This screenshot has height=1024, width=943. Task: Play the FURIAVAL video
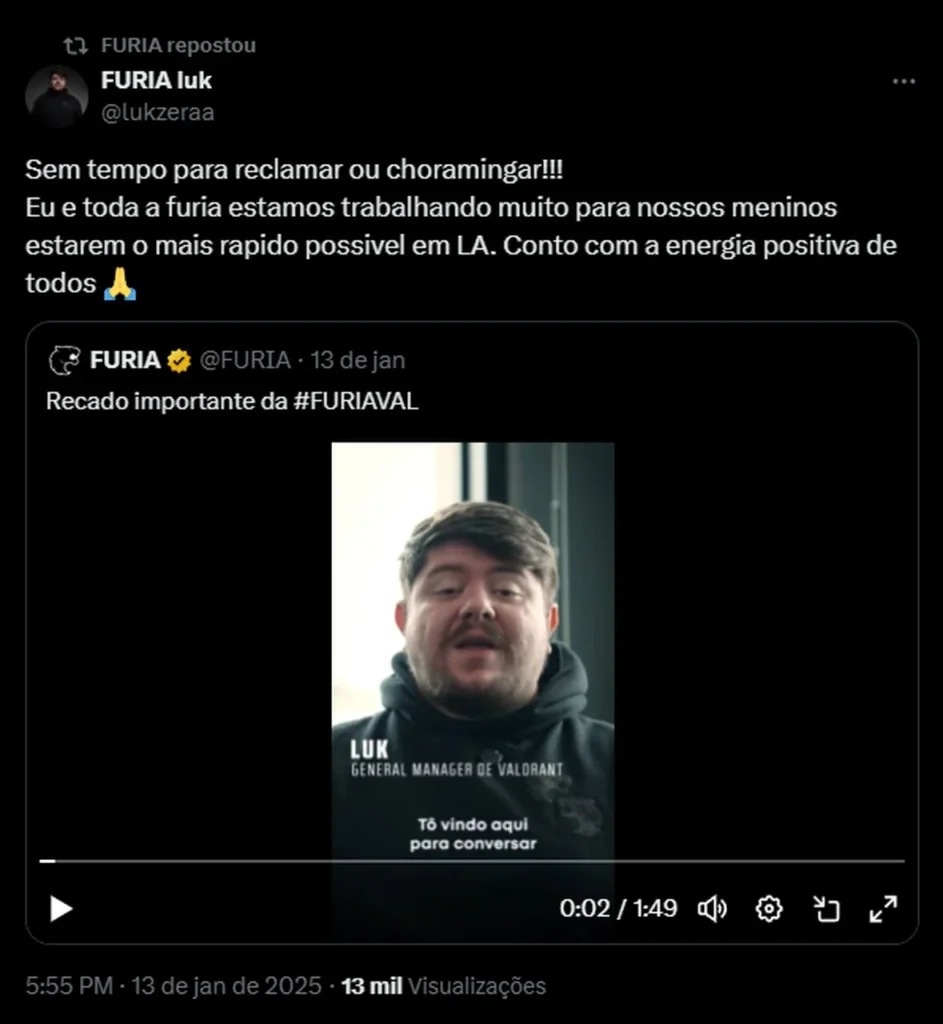[x=61, y=908]
